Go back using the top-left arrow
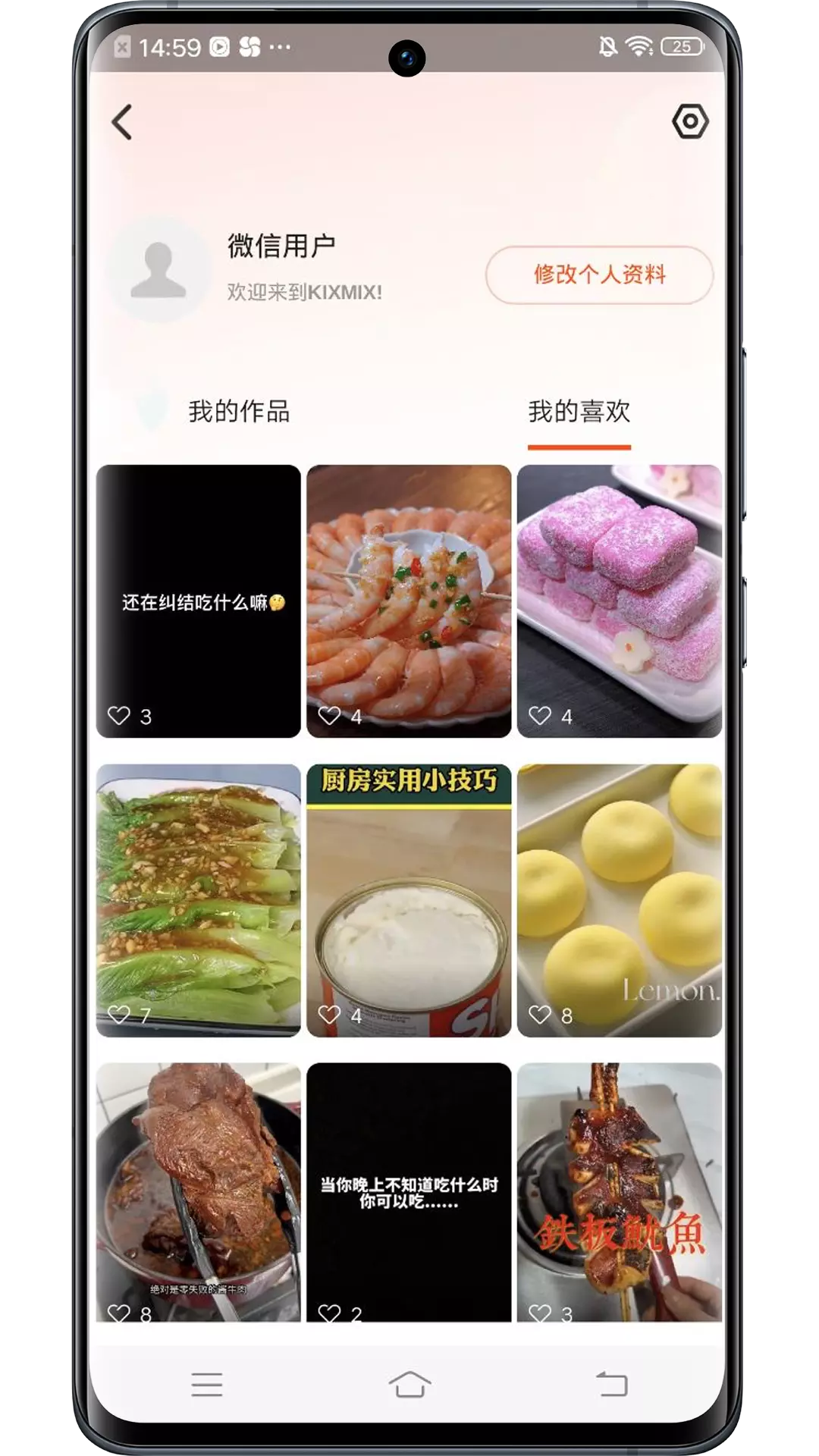This screenshot has height=1456, width=819. 122,122
